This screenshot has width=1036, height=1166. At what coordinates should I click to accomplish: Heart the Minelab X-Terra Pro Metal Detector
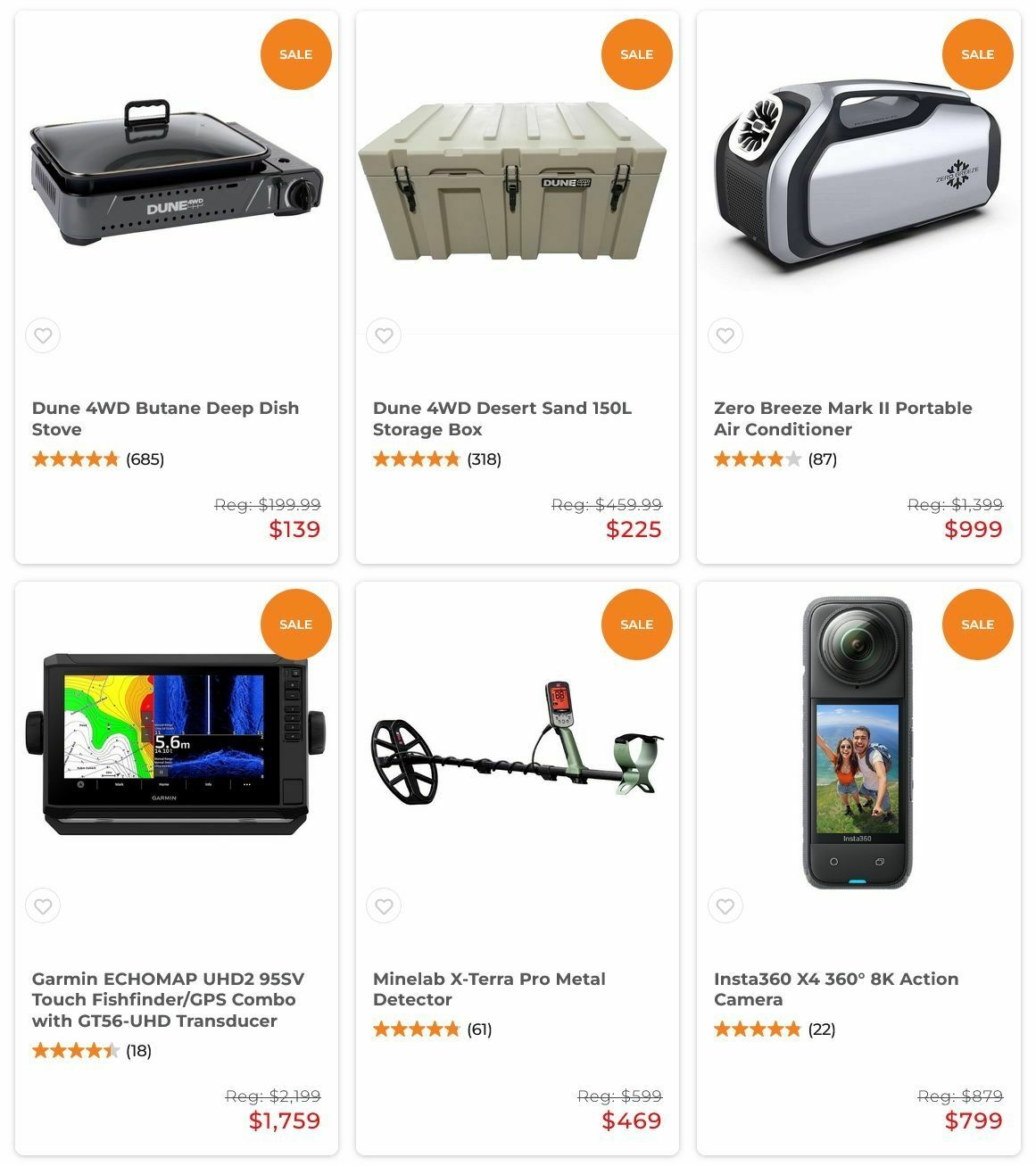point(384,906)
